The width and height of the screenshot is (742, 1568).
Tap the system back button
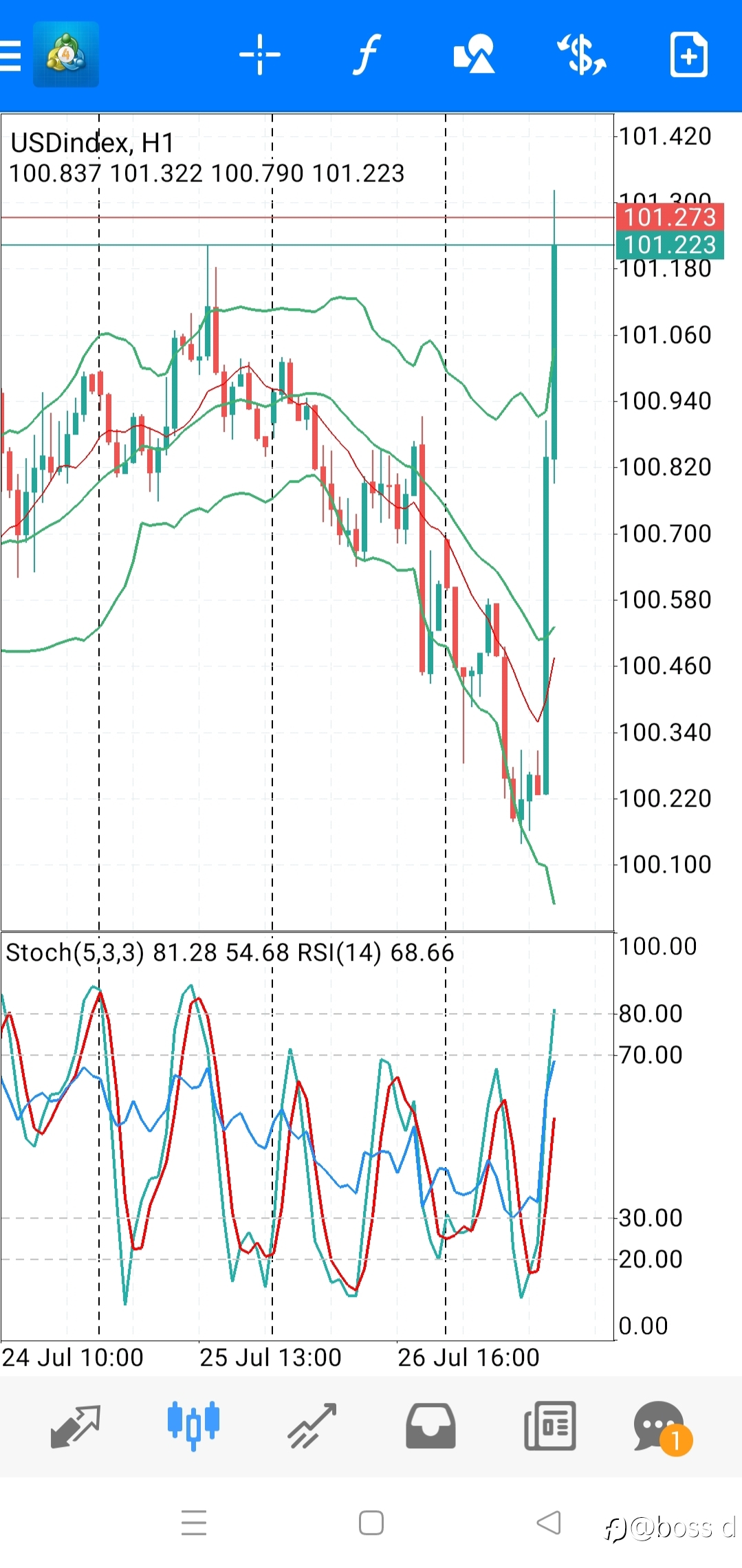[549, 1523]
